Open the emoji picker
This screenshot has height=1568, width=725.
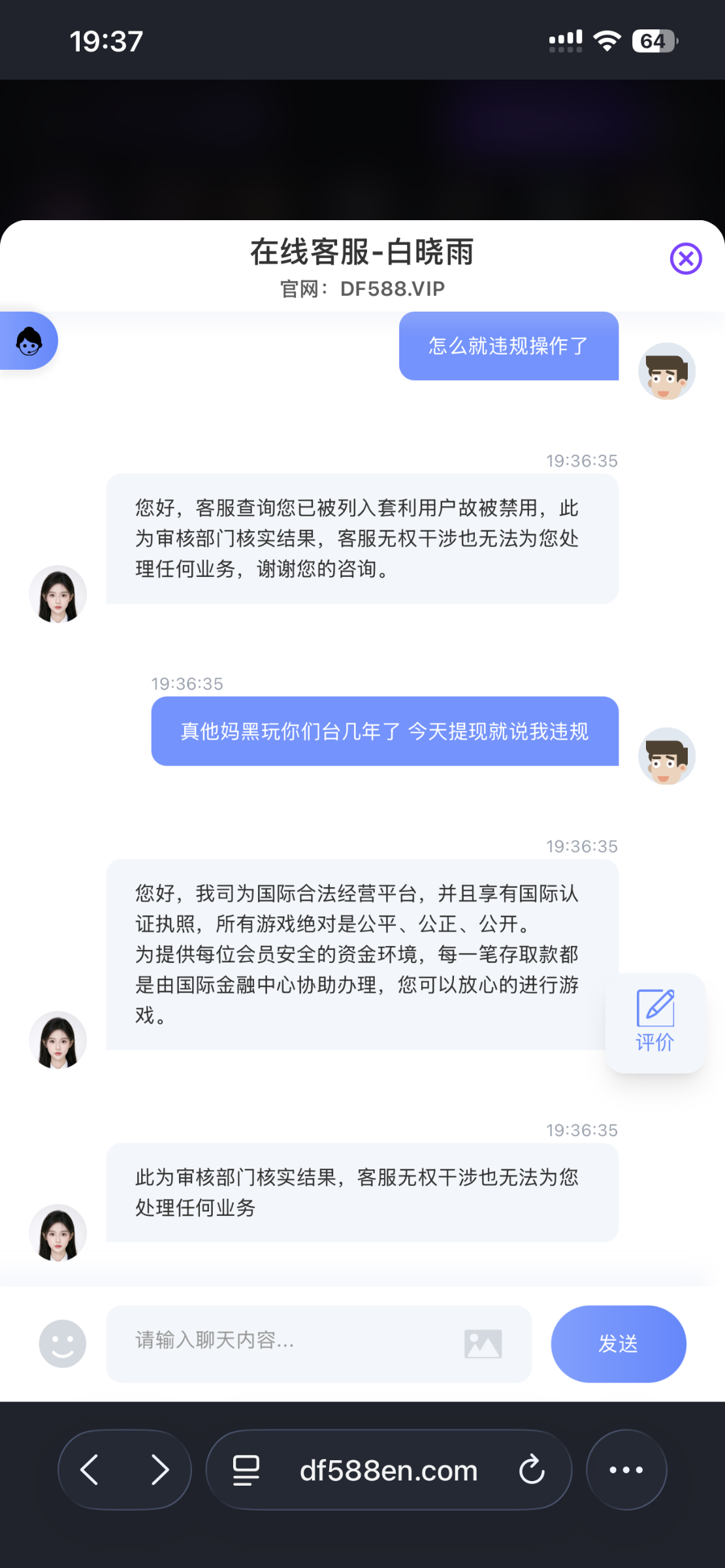point(63,1344)
